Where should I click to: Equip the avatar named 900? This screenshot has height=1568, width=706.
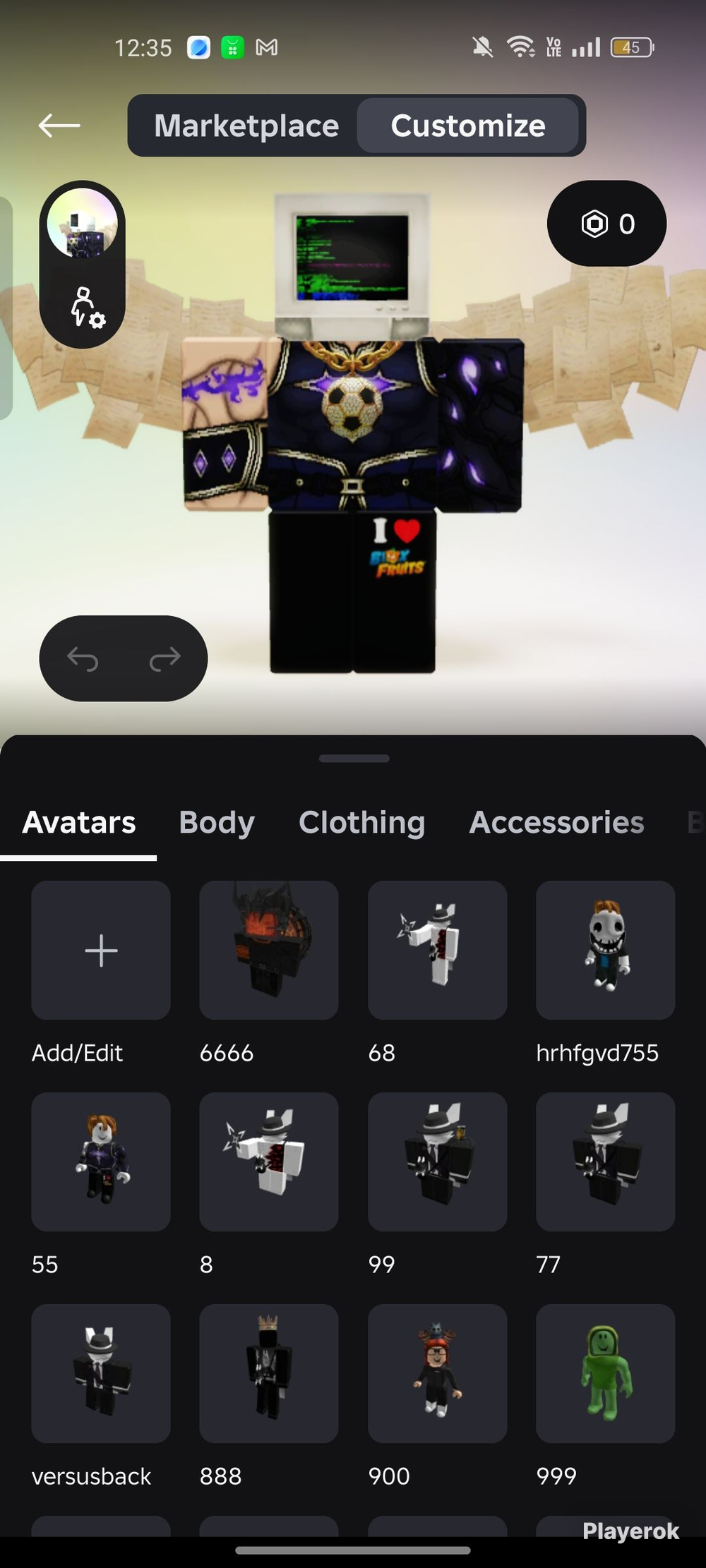pos(438,1374)
